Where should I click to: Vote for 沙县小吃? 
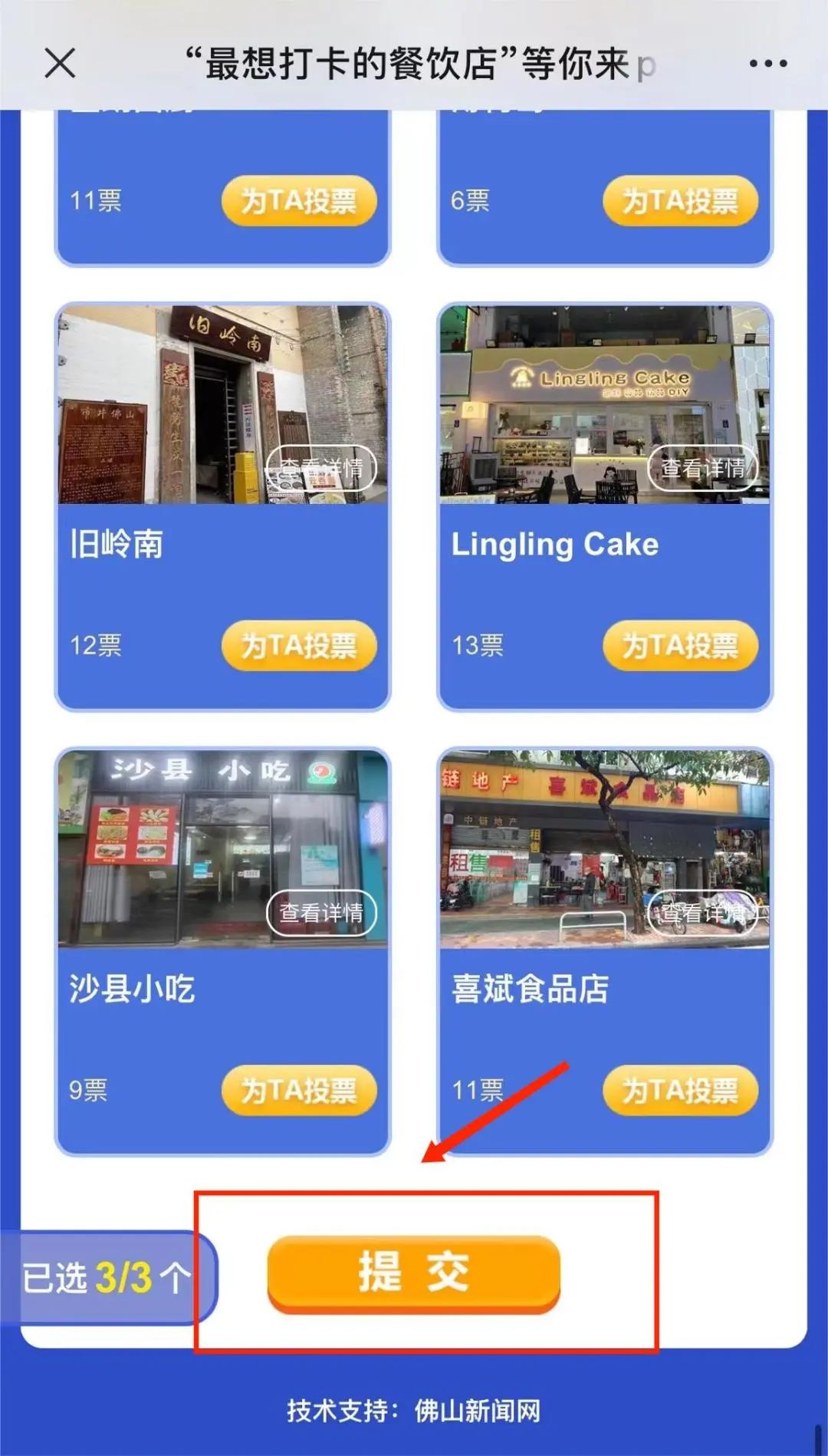click(299, 1090)
